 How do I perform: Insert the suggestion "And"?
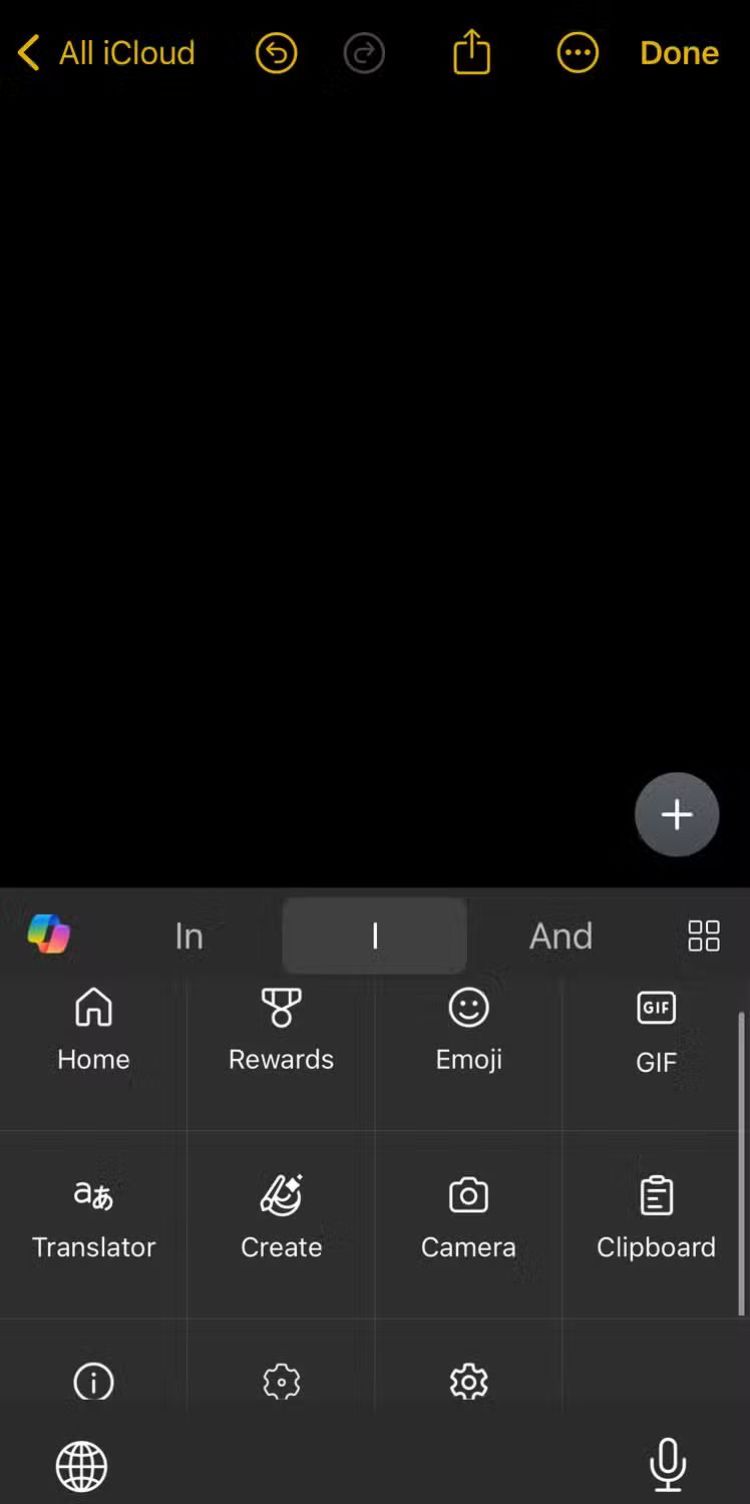coord(560,936)
